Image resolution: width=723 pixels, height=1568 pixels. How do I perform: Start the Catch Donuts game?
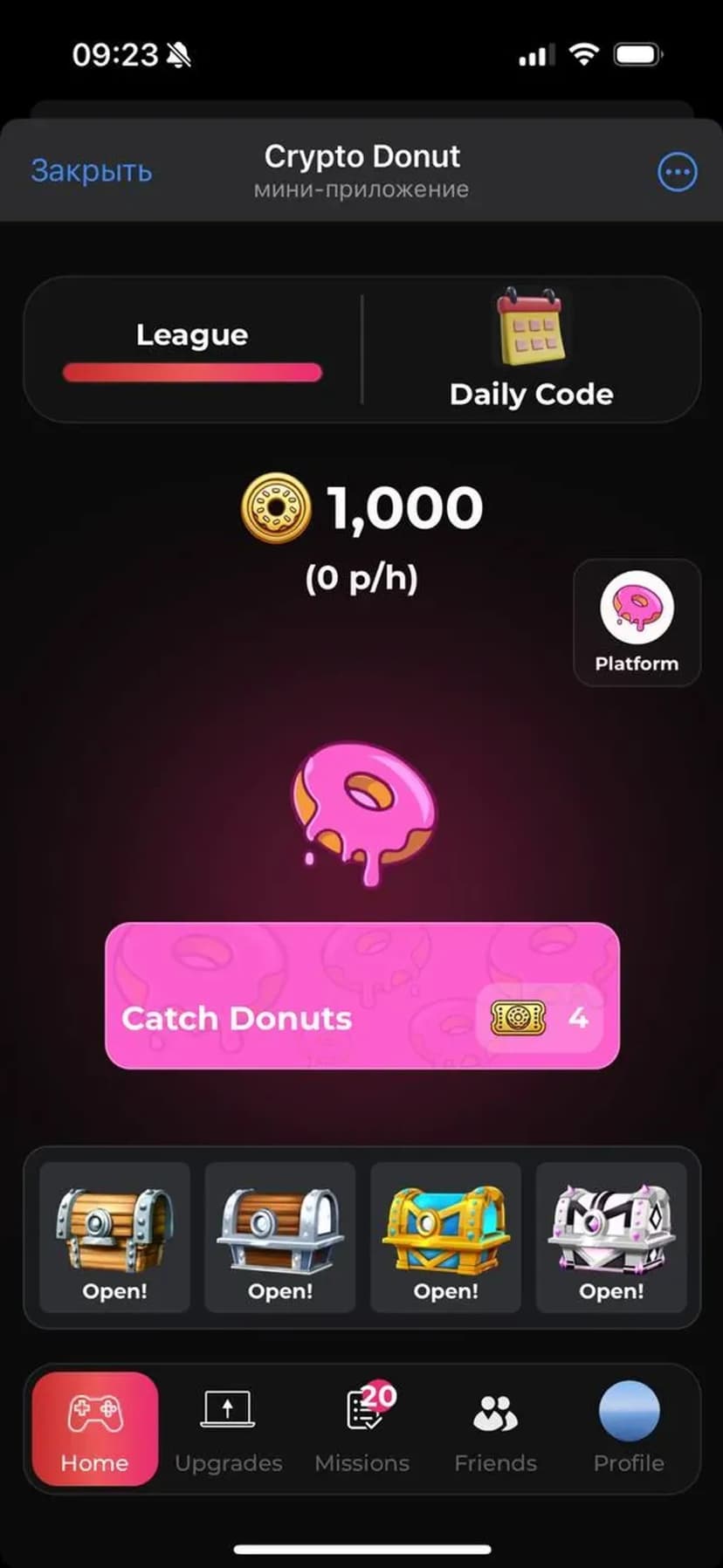pyautogui.click(x=361, y=995)
